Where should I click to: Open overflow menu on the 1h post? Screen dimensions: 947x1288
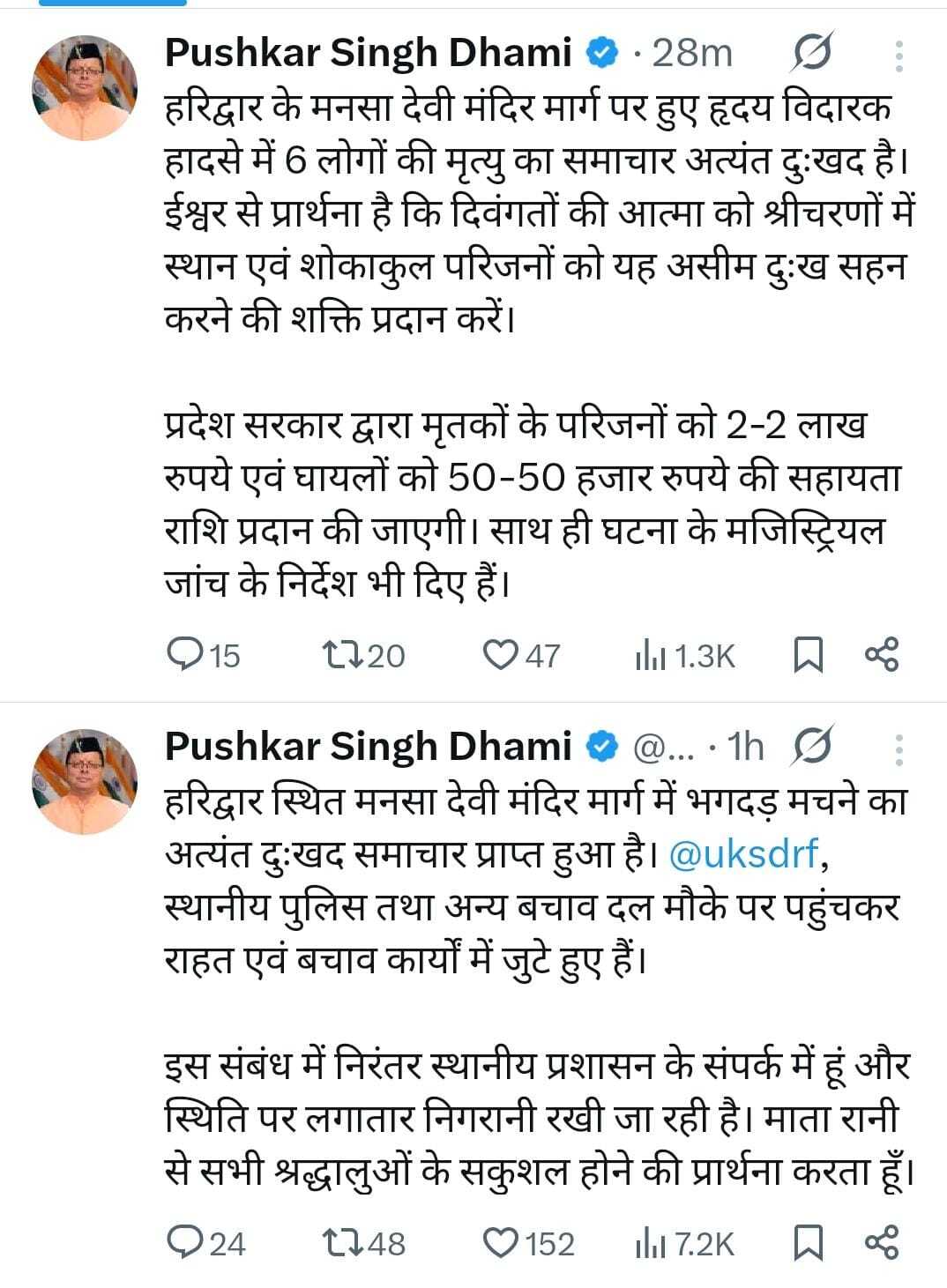tap(899, 749)
